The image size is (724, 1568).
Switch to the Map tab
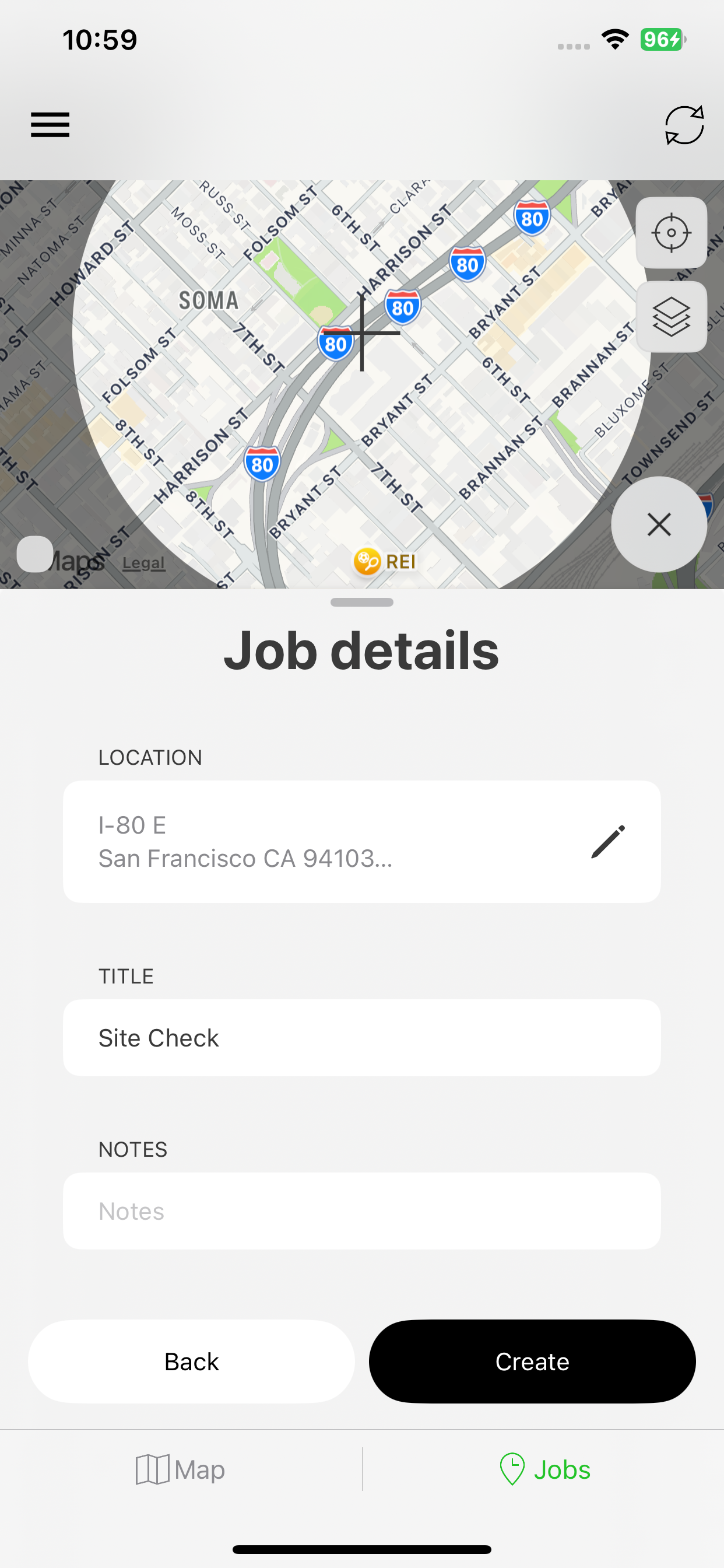point(181,1470)
